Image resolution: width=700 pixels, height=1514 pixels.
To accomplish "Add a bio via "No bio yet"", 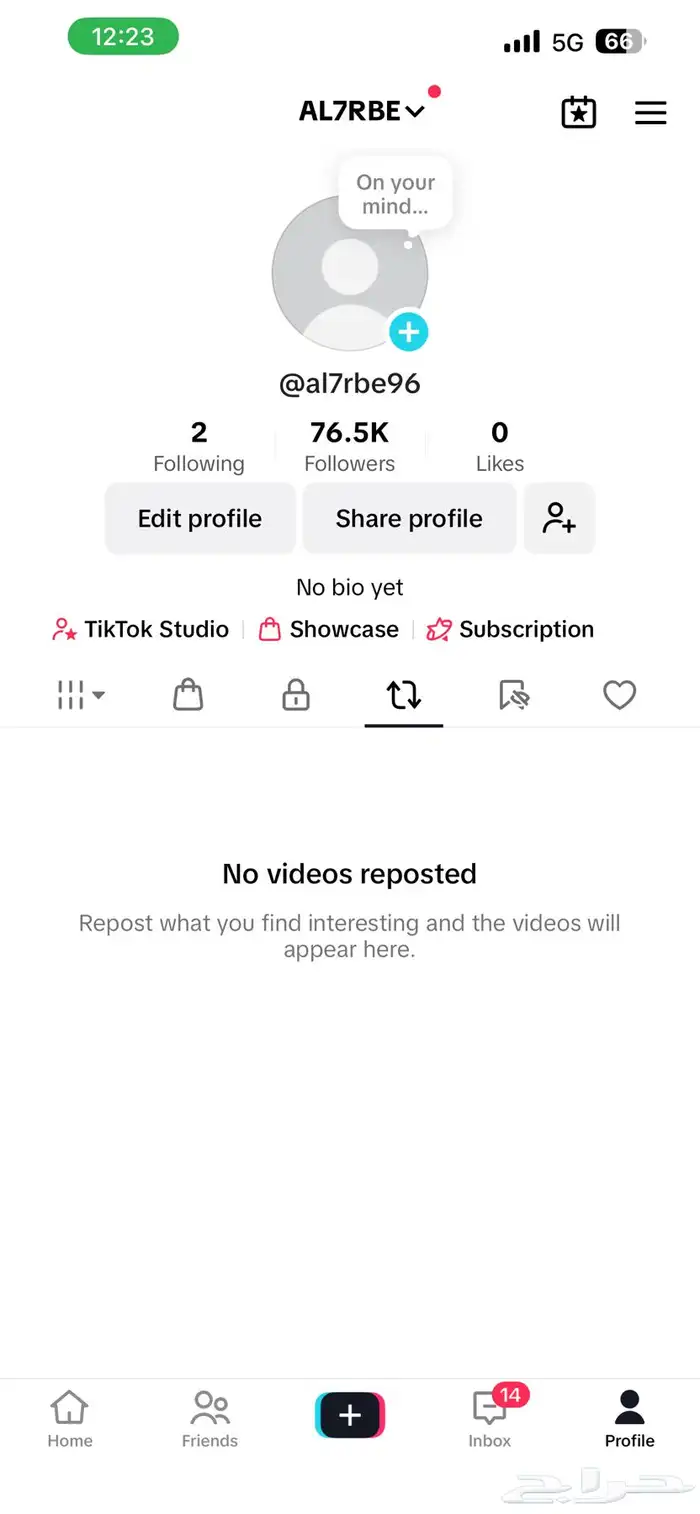I will pyautogui.click(x=350, y=587).
